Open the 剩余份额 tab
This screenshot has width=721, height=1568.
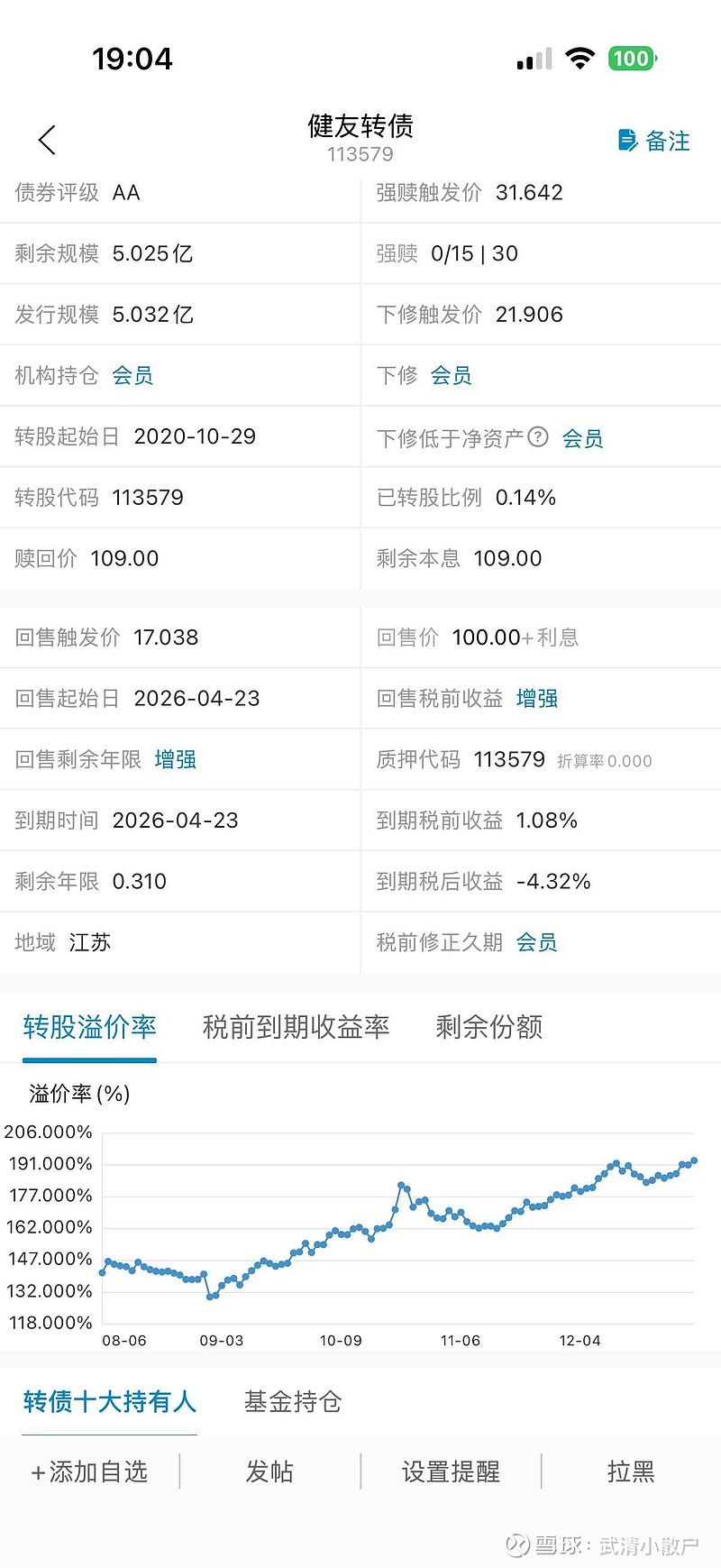pos(487,1027)
